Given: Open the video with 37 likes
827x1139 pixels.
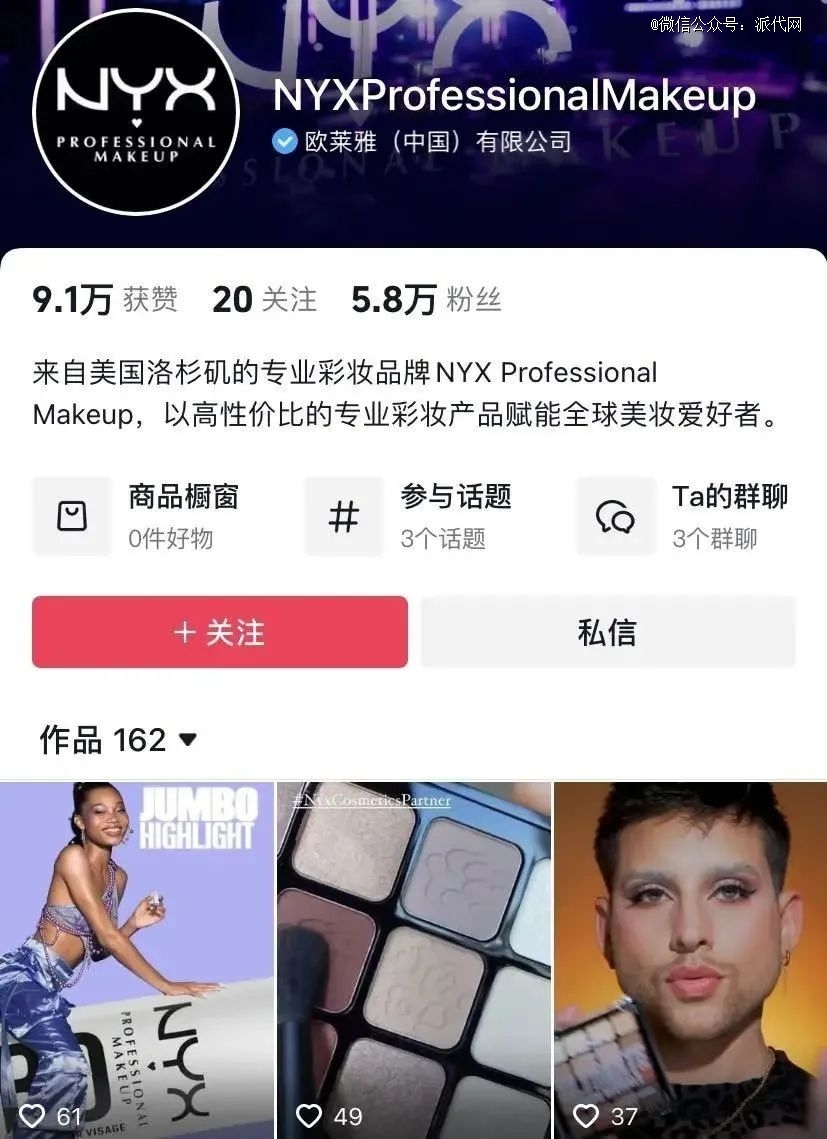Looking at the screenshot, I should 690,960.
